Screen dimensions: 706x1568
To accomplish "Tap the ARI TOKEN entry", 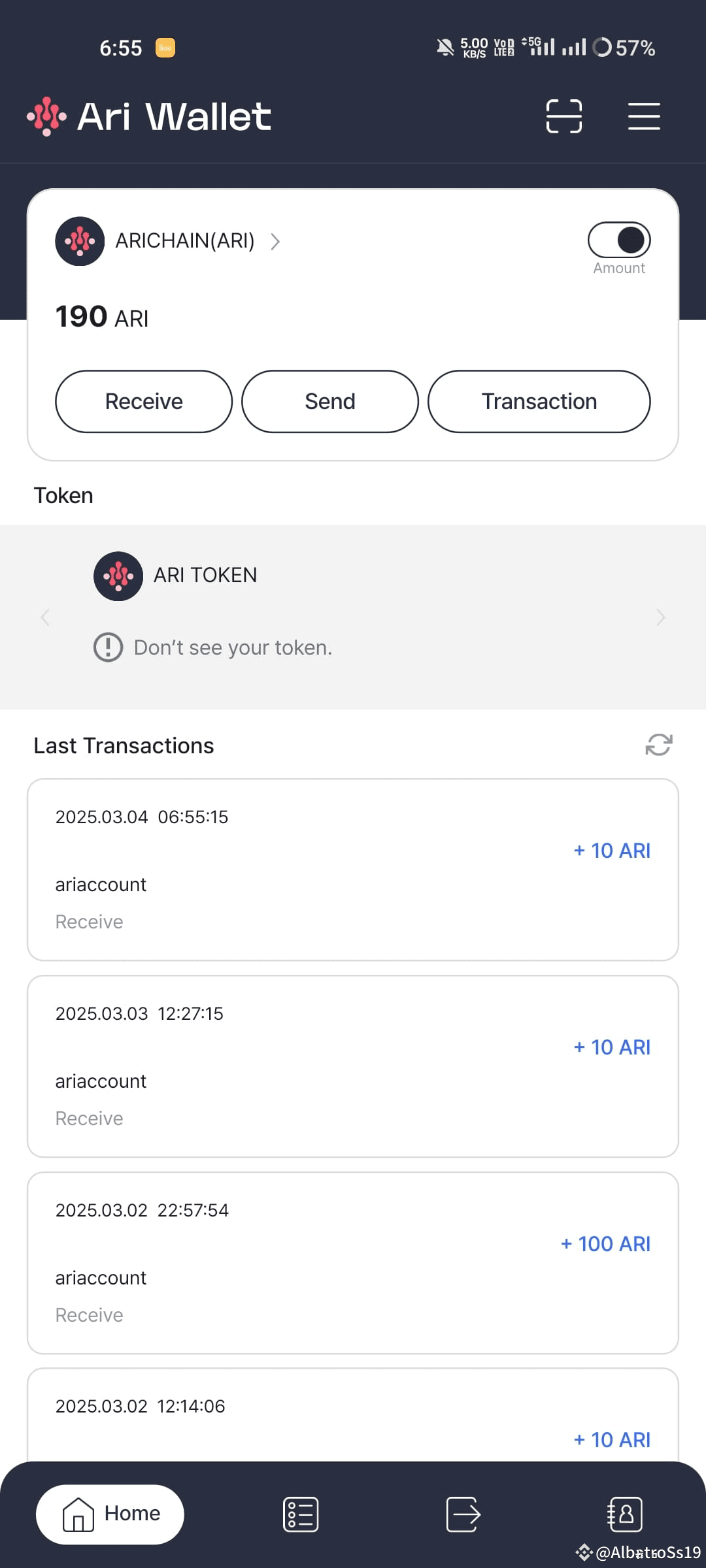I will (x=205, y=576).
